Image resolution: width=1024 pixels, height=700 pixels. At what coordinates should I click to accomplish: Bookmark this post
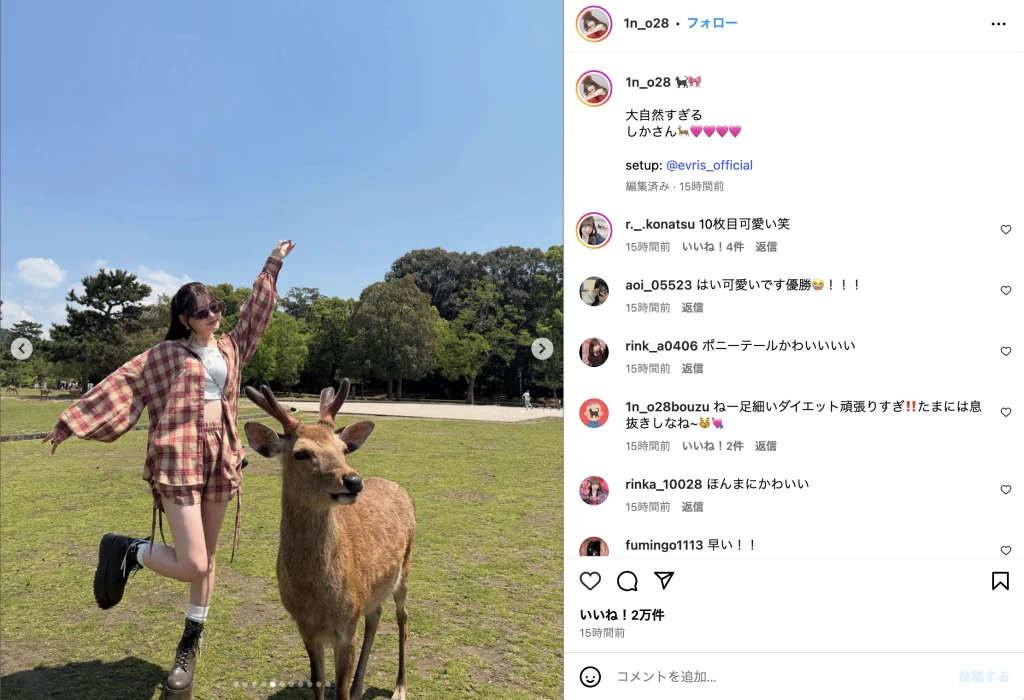1000,581
